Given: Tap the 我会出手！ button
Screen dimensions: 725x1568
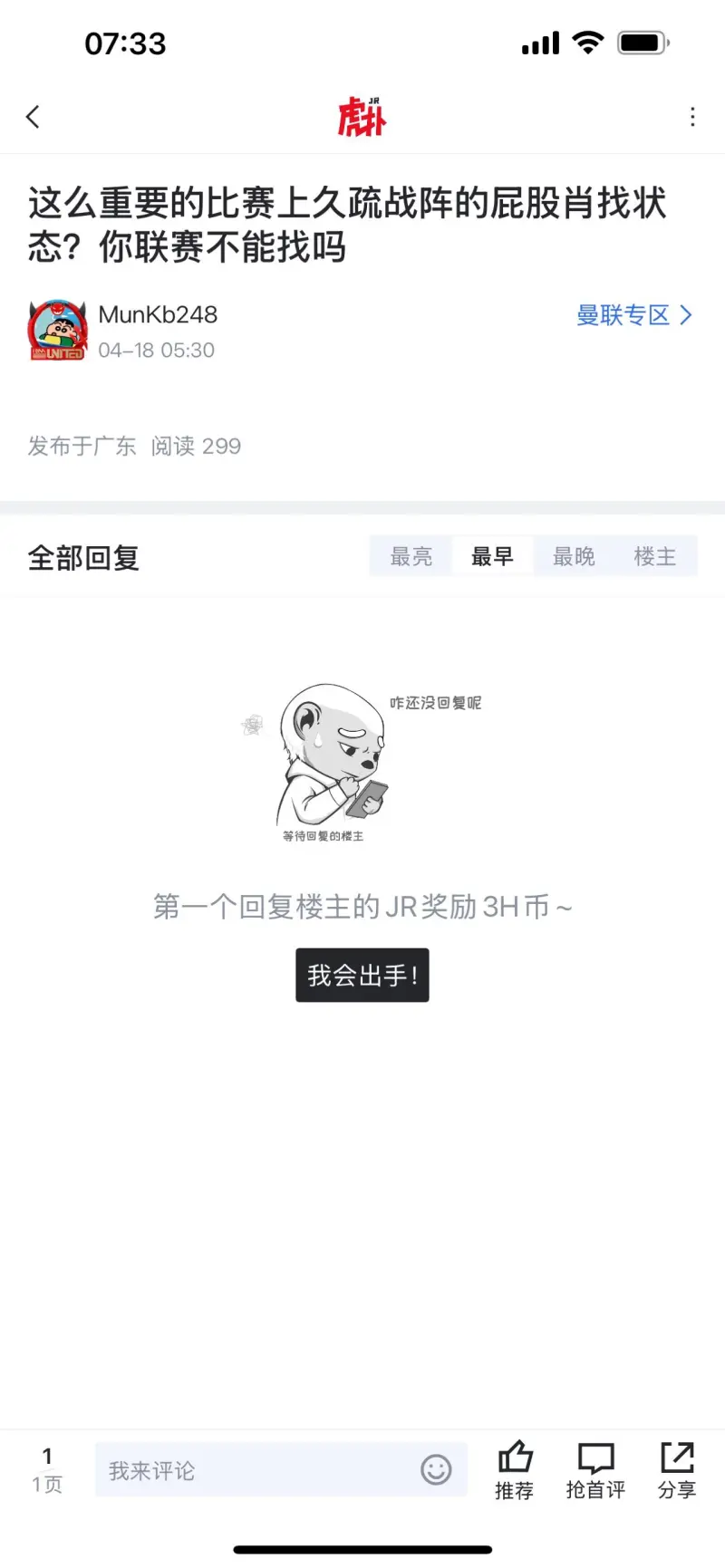Looking at the screenshot, I should [362, 976].
